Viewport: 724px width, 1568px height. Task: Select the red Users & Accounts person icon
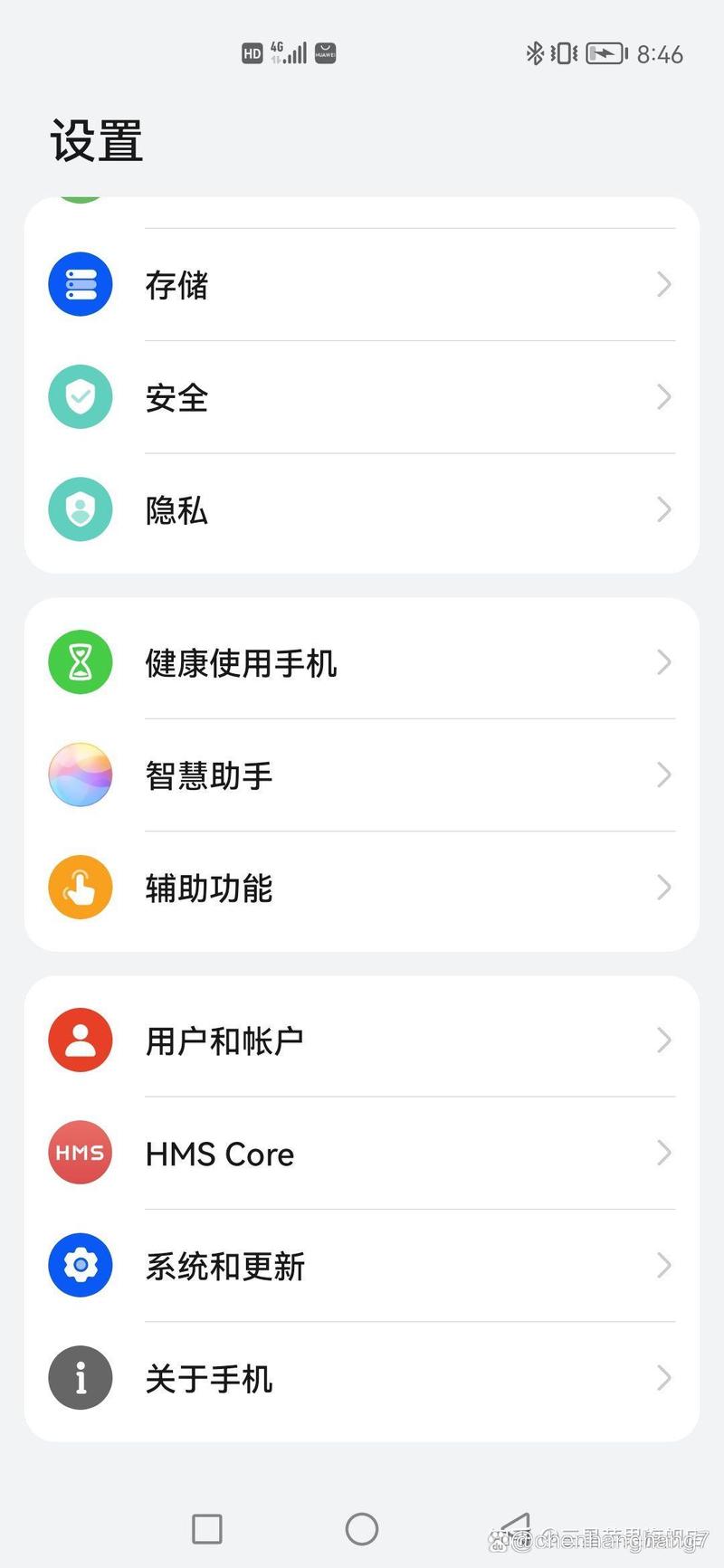(x=80, y=1040)
